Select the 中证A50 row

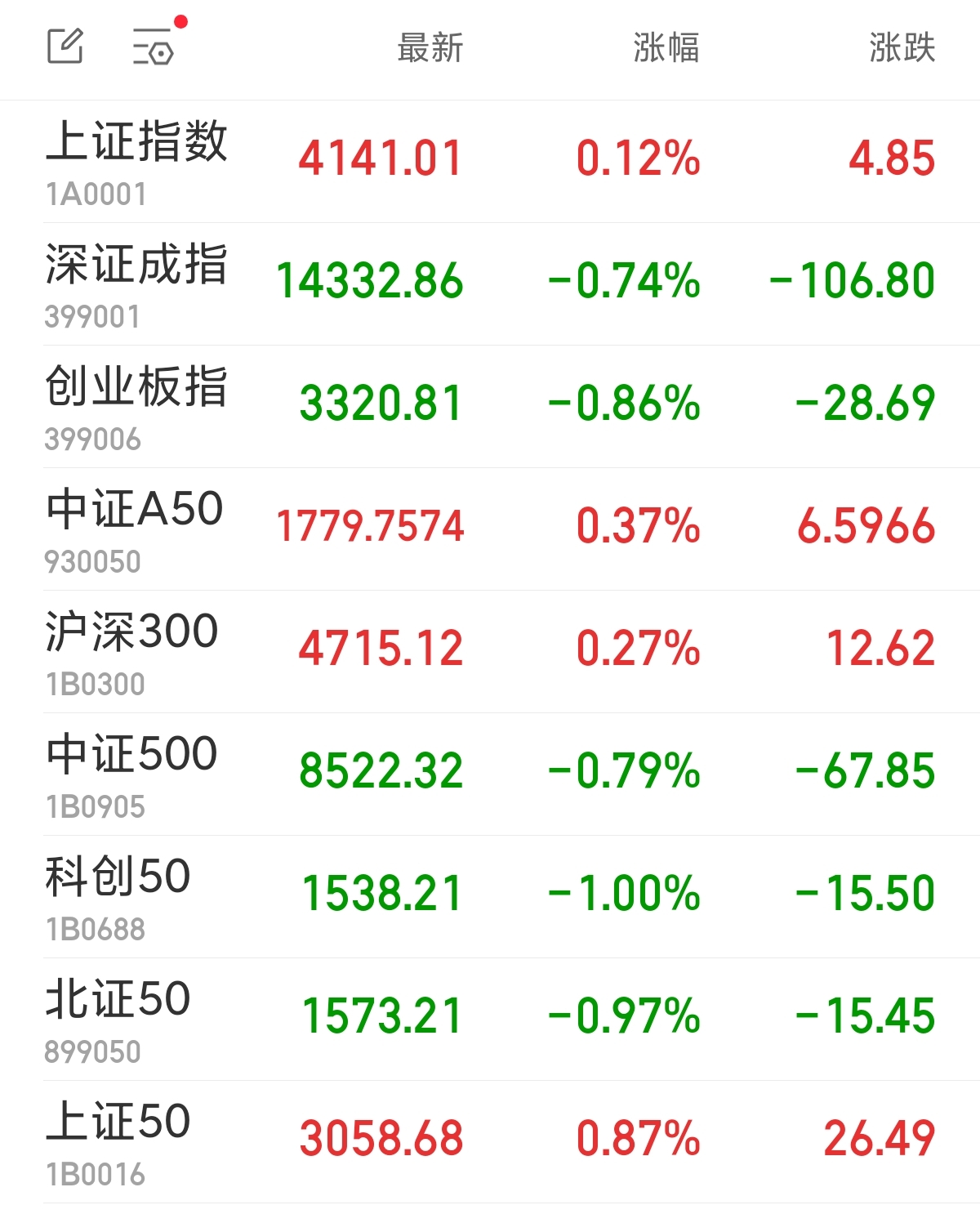coord(135,529)
